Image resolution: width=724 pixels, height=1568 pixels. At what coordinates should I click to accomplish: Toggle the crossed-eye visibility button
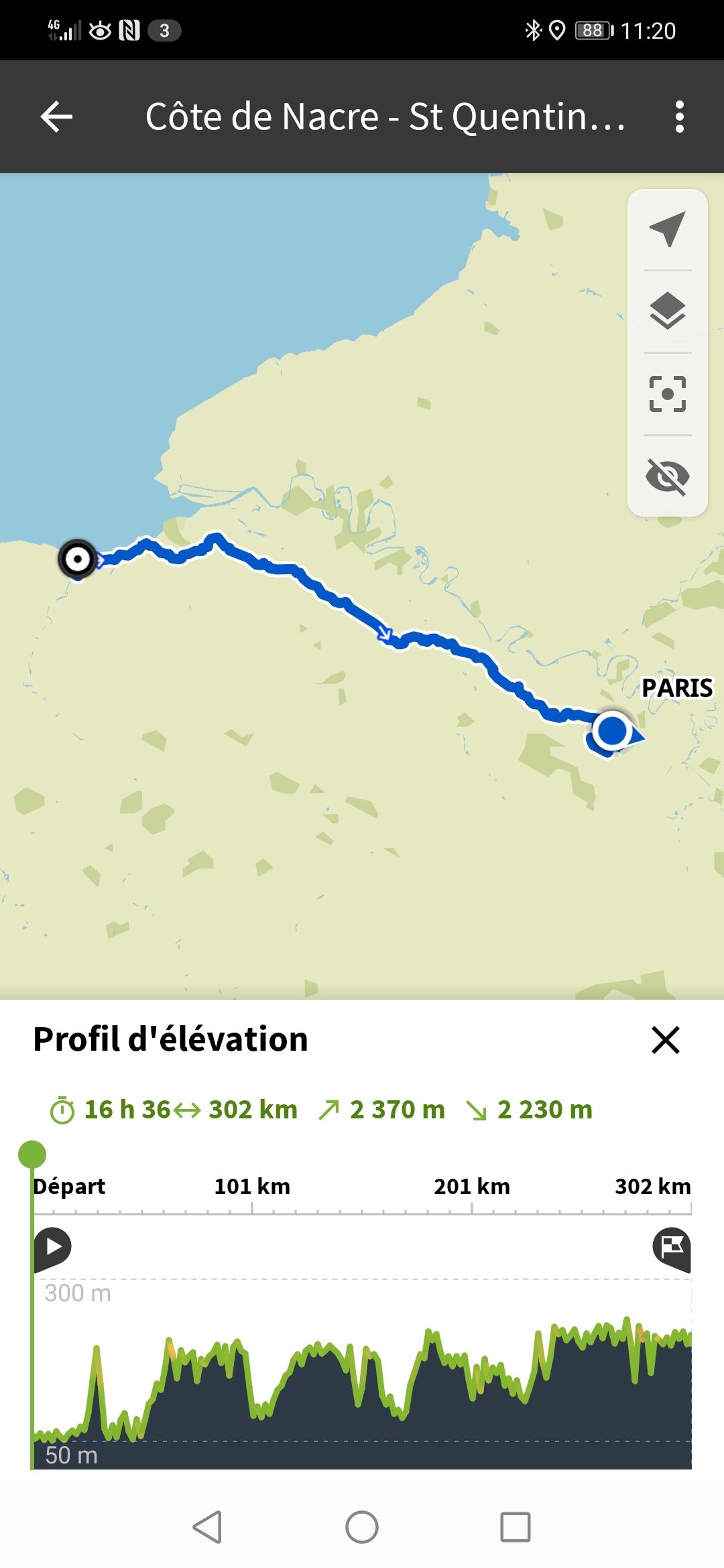coord(668,476)
